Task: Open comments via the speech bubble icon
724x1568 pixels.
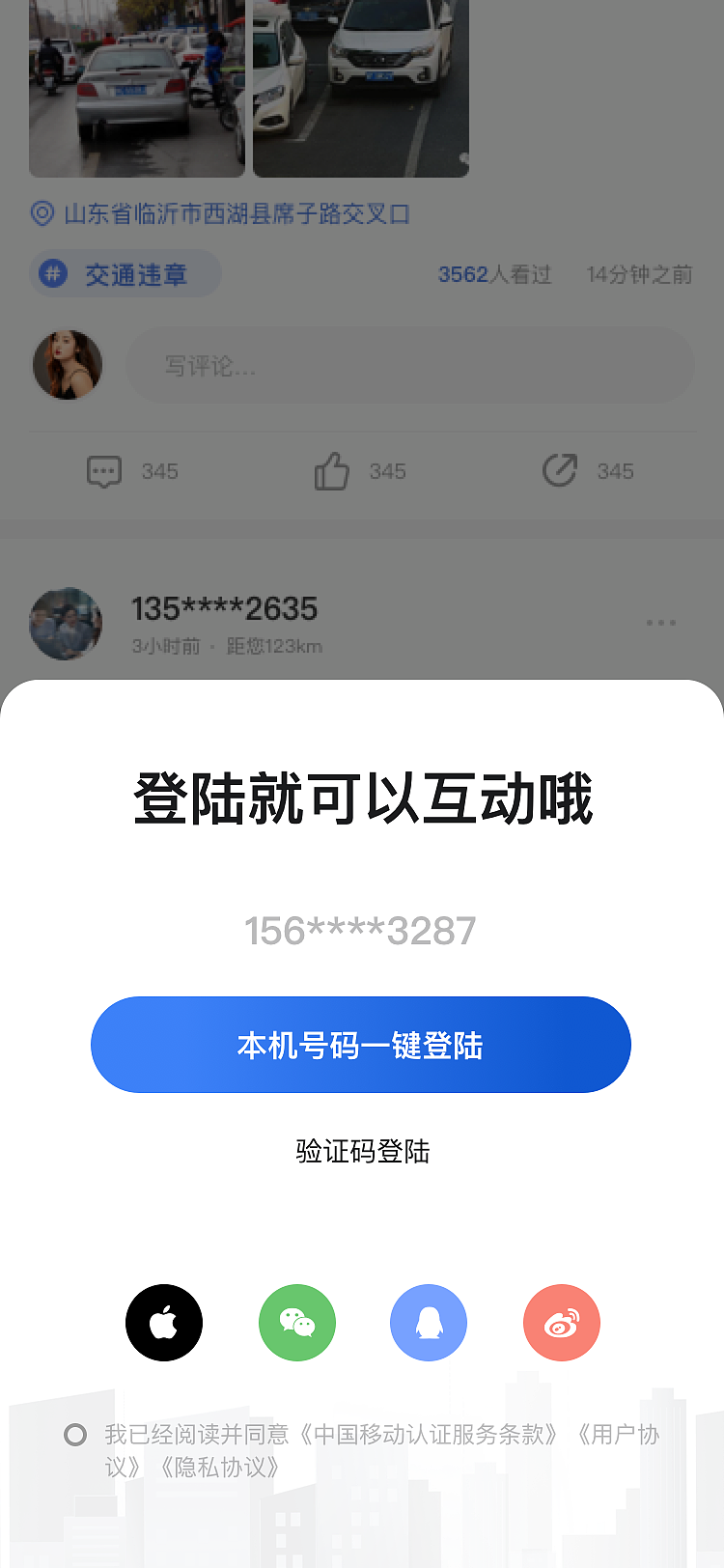Action: [102, 471]
